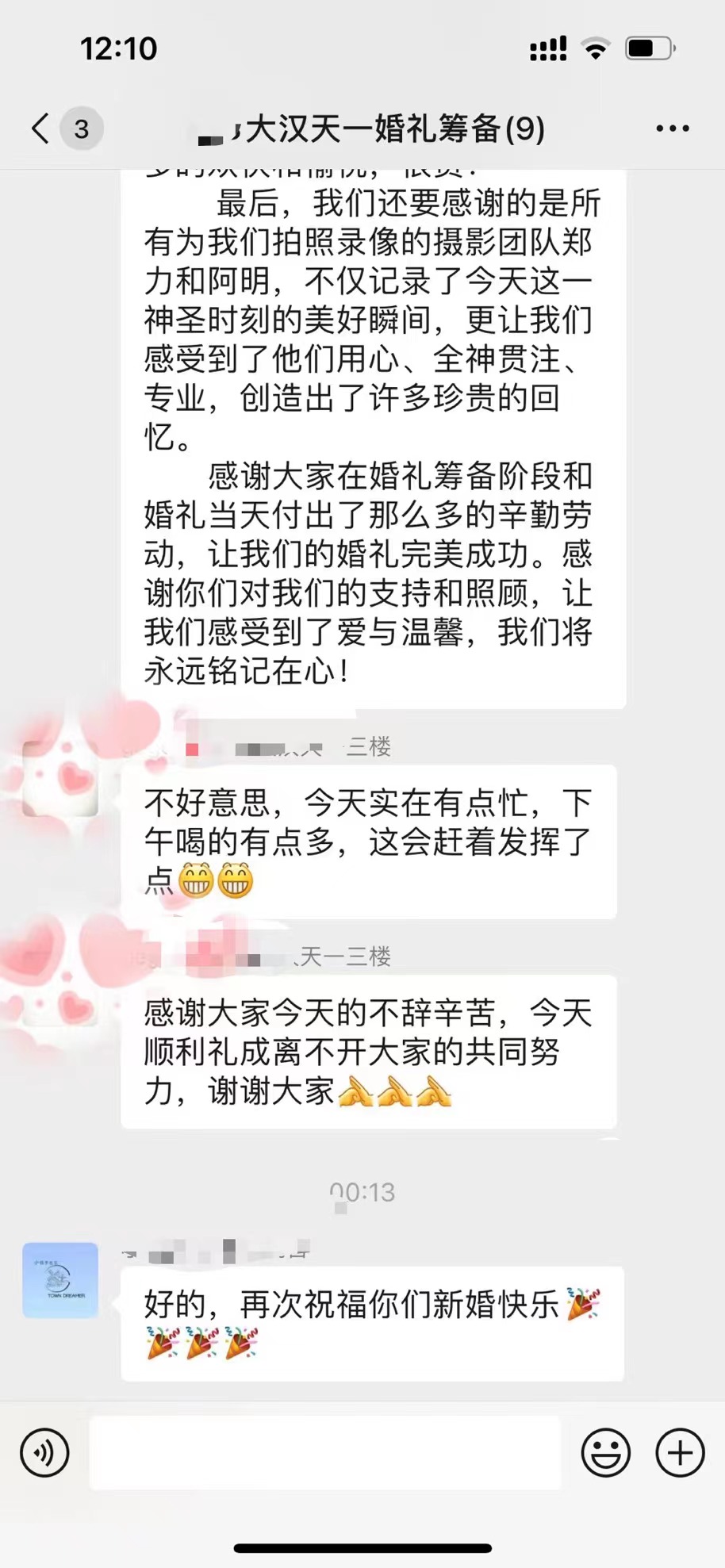This screenshot has width=725, height=1568.
Task: Open the plus attachment menu
Action: tap(680, 1453)
